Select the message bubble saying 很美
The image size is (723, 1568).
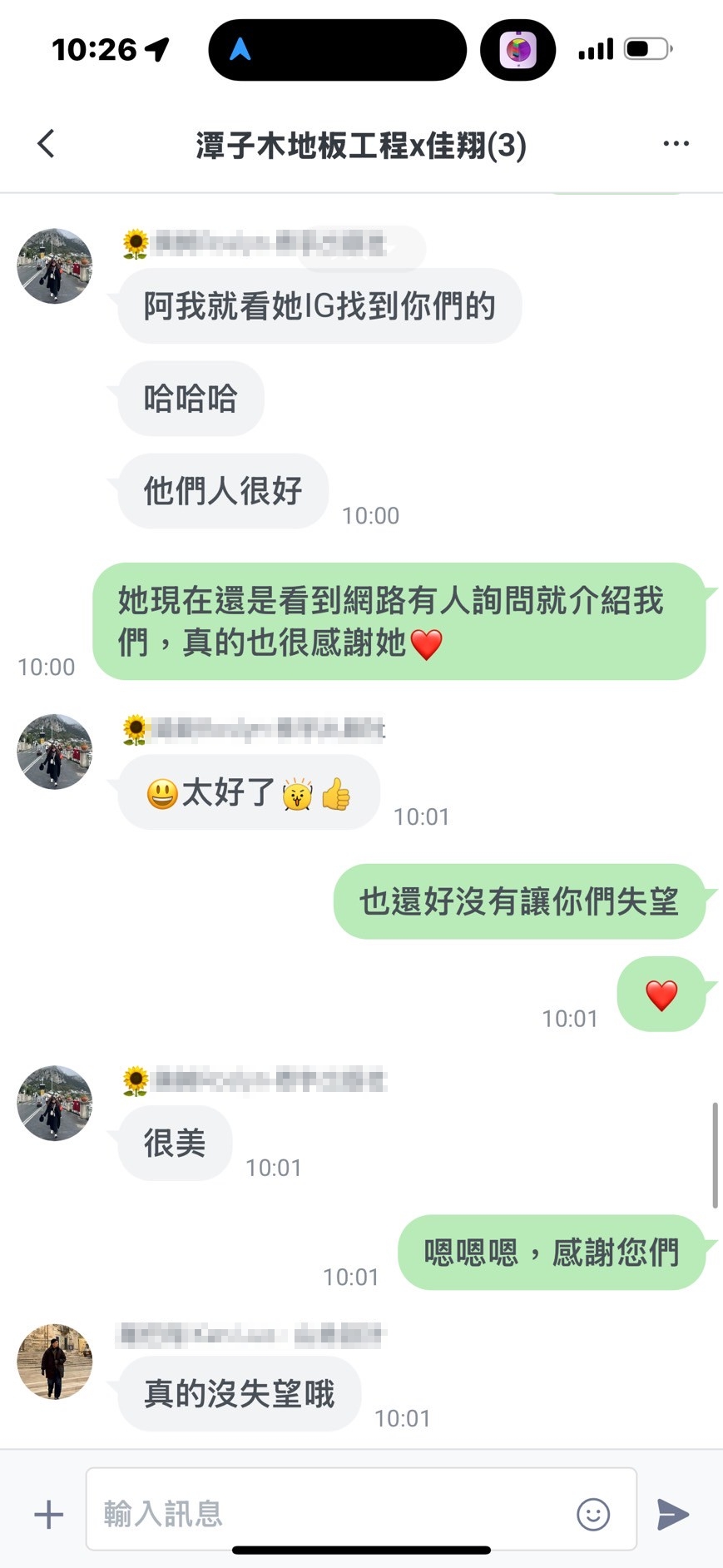172,1144
